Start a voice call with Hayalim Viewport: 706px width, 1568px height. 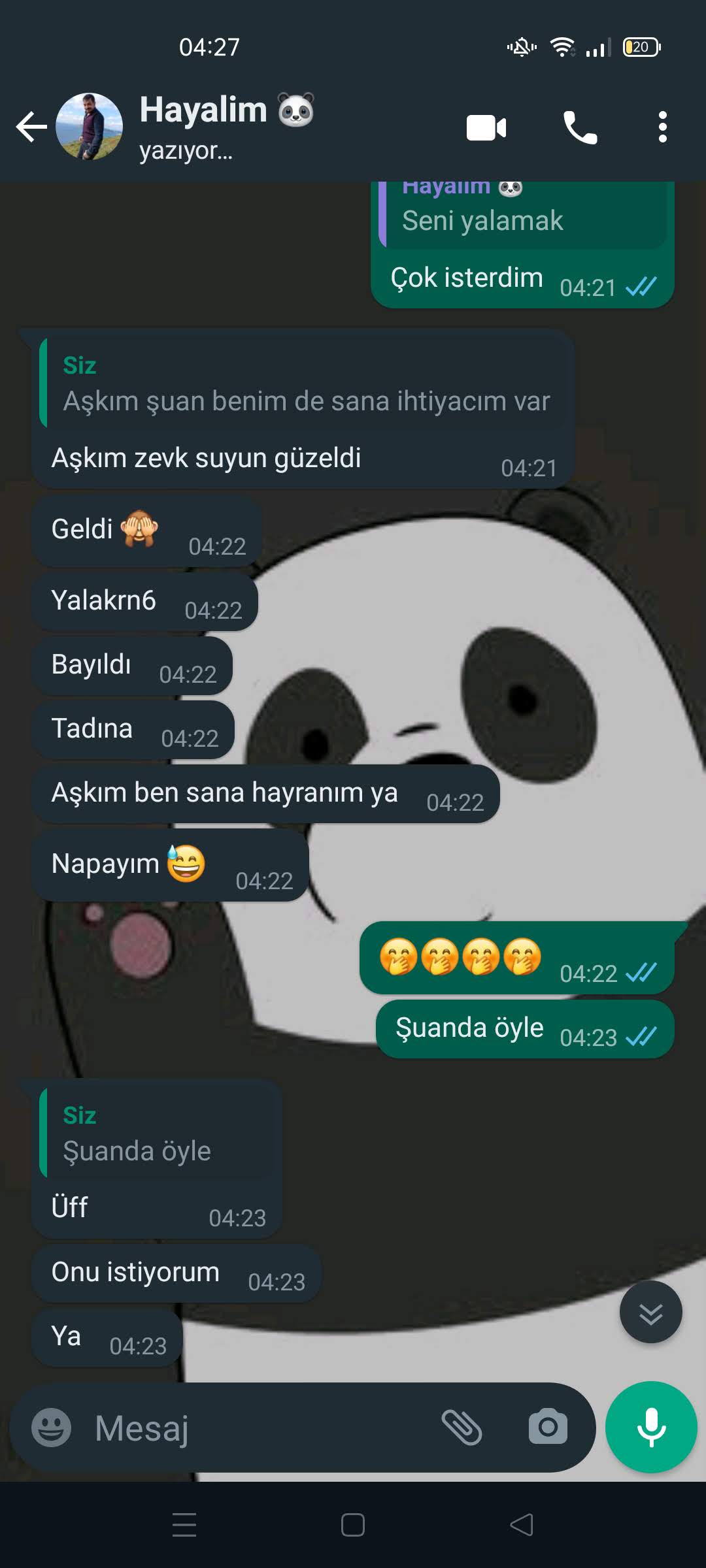[x=580, y=127]
